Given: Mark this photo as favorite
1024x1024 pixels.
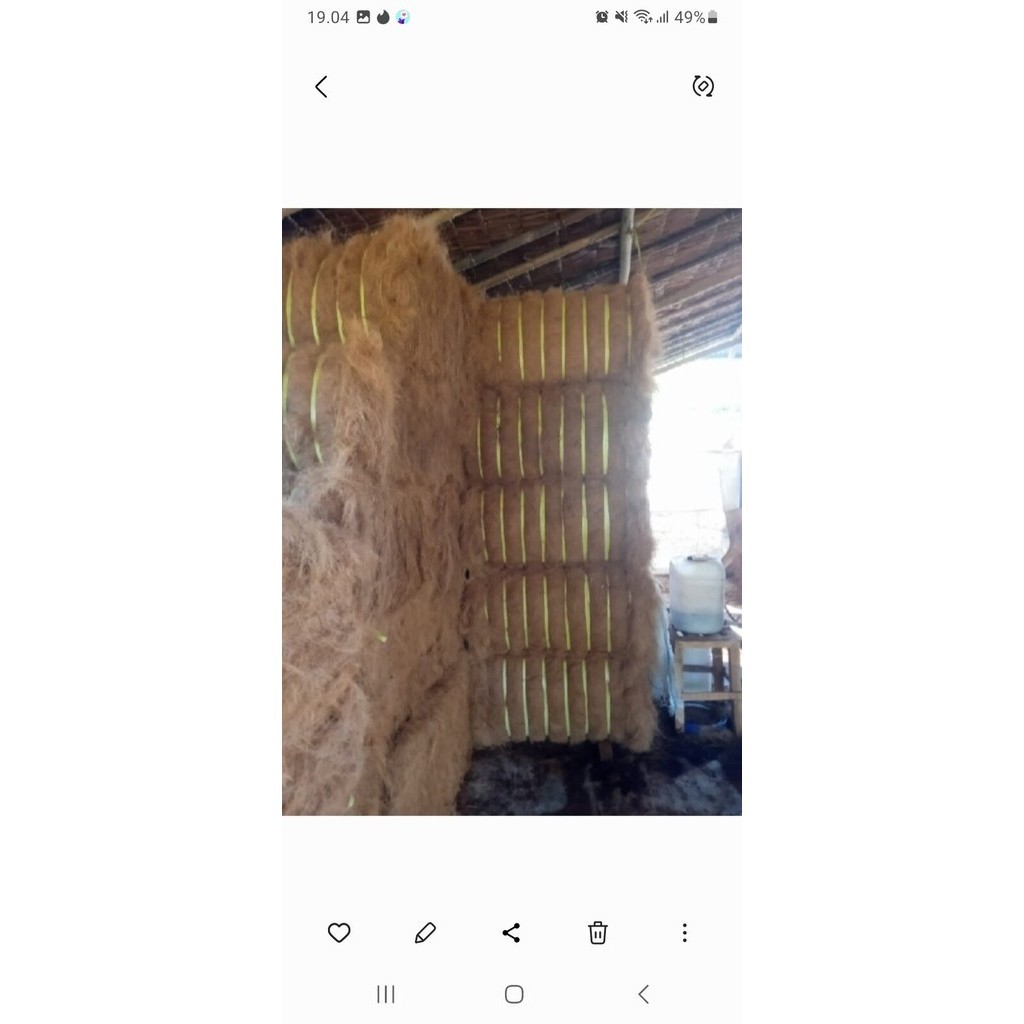Looking at the screenshot, I should [339, 933].
